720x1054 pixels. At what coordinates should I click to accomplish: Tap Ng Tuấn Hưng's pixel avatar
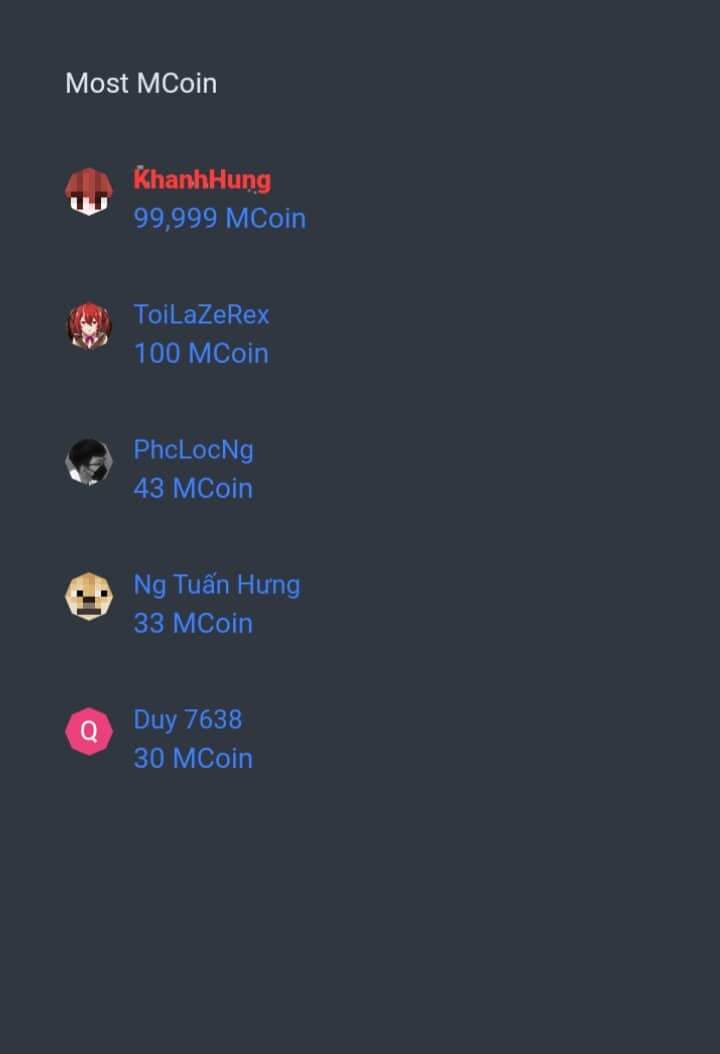pos(89,596)
